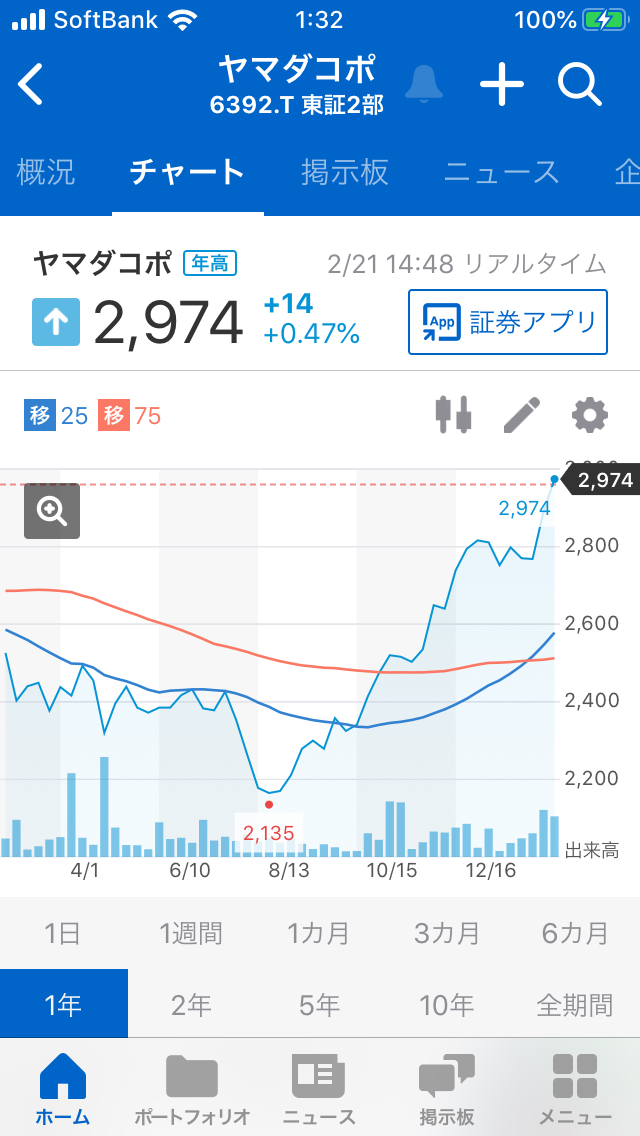Screen dimensions: 640x1136
Task: Select the 5年 chart range
Action: (319, 1005)
